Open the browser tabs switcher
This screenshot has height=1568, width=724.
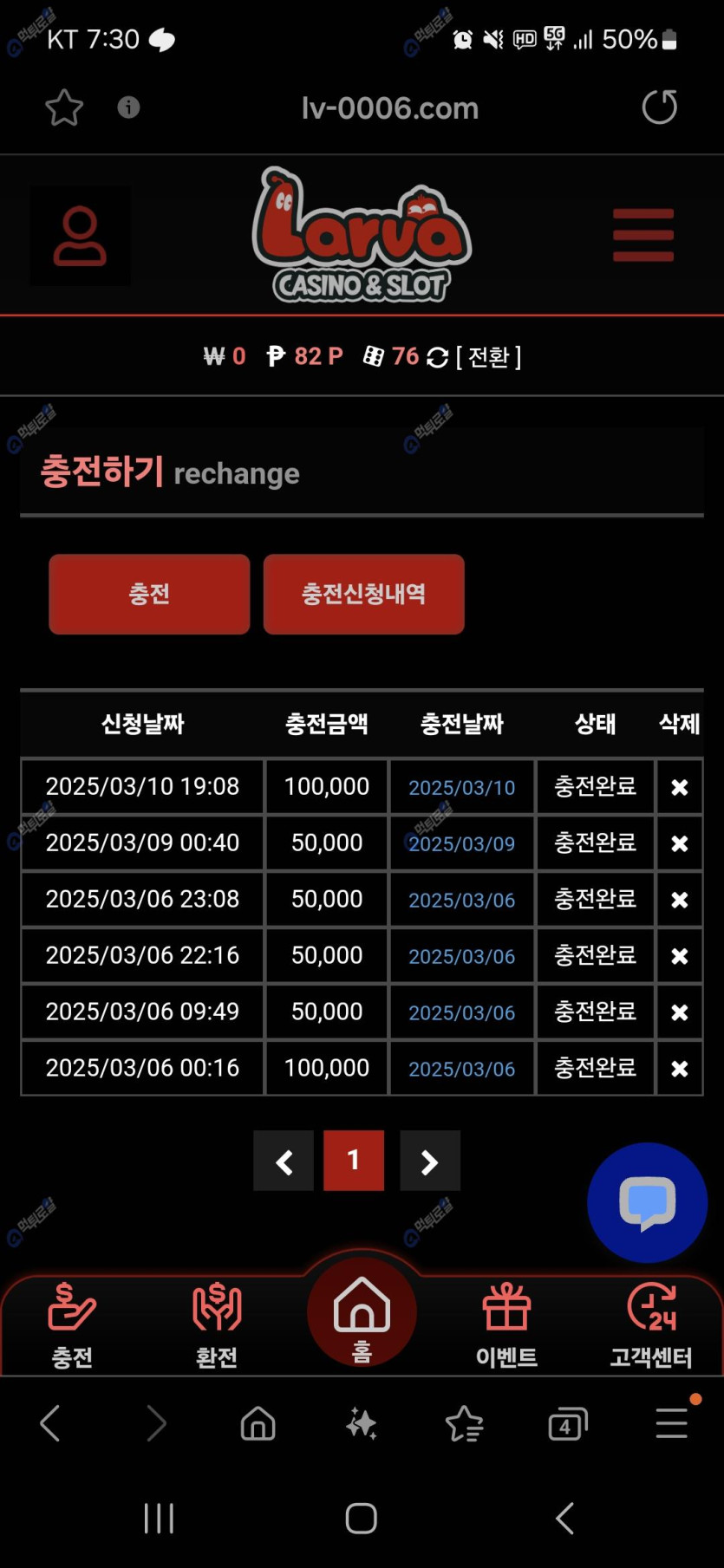coord(568,1423)
